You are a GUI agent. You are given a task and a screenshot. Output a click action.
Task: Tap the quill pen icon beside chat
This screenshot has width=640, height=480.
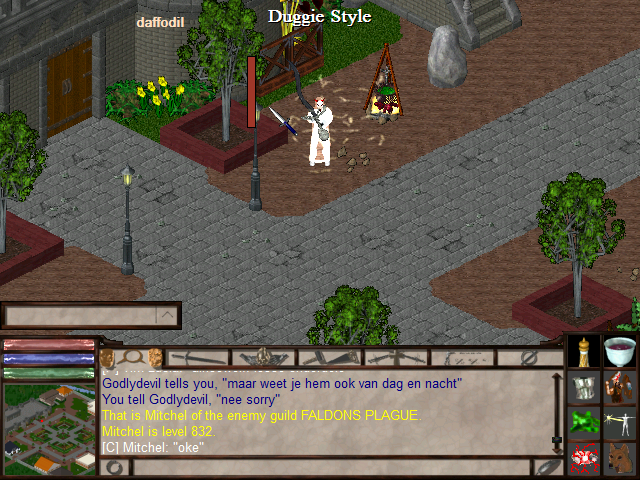click(x=548, y=467)
